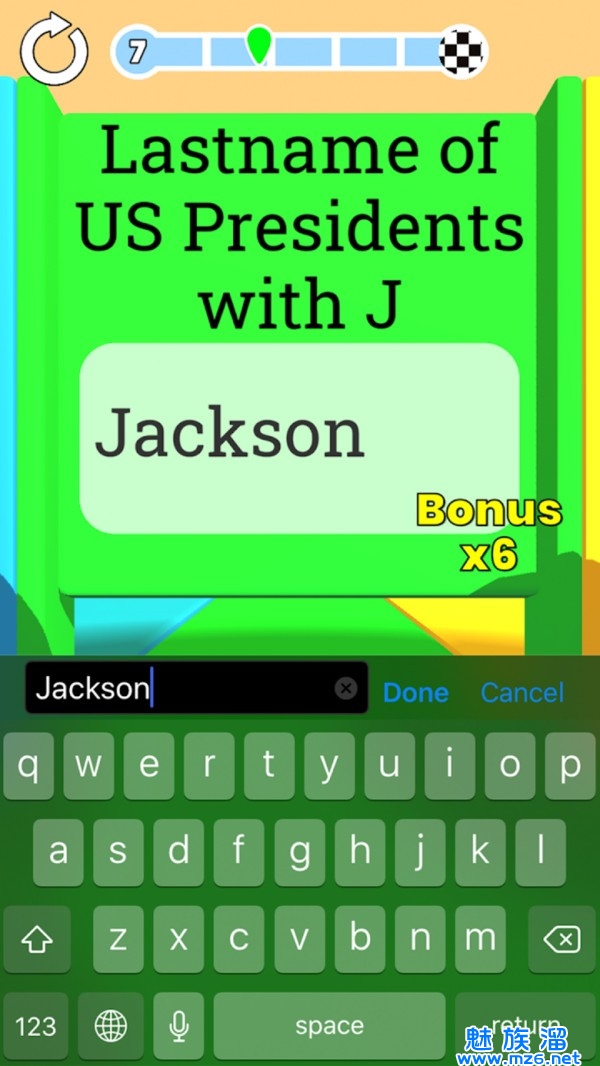
Task: Tap the Jackson answer box
Action: pos(299,438)
